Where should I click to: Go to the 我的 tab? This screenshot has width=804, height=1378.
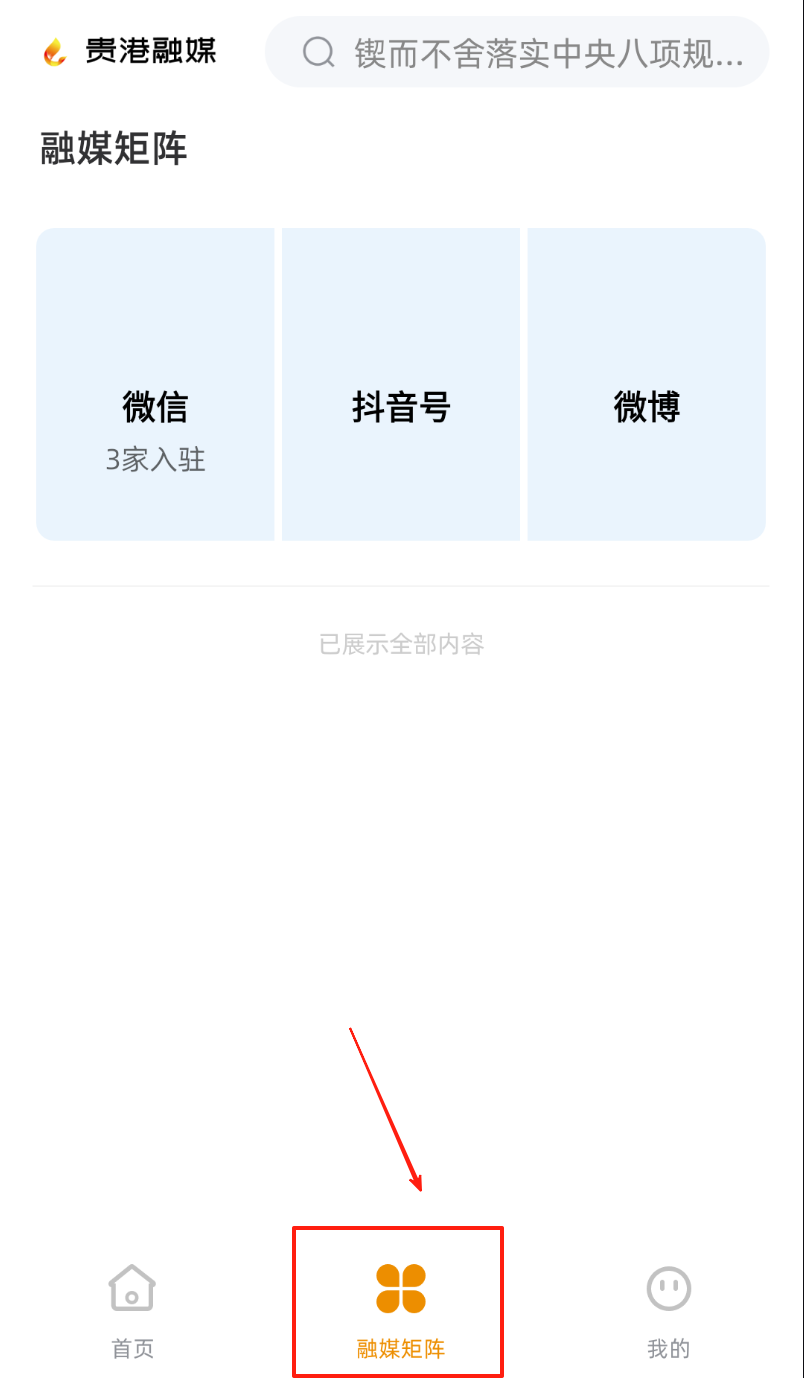(668, 1308)
